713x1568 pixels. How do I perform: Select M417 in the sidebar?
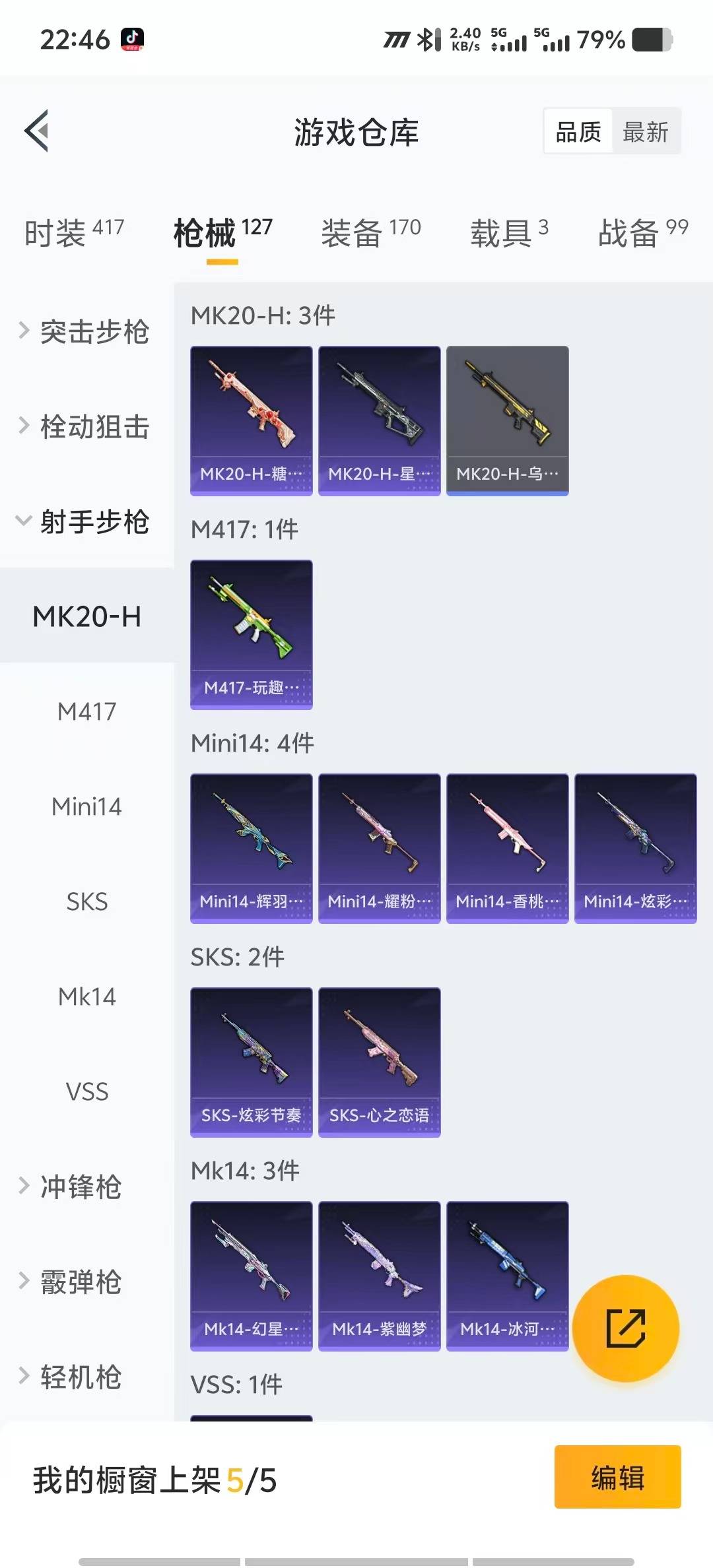tap(86, 711)
